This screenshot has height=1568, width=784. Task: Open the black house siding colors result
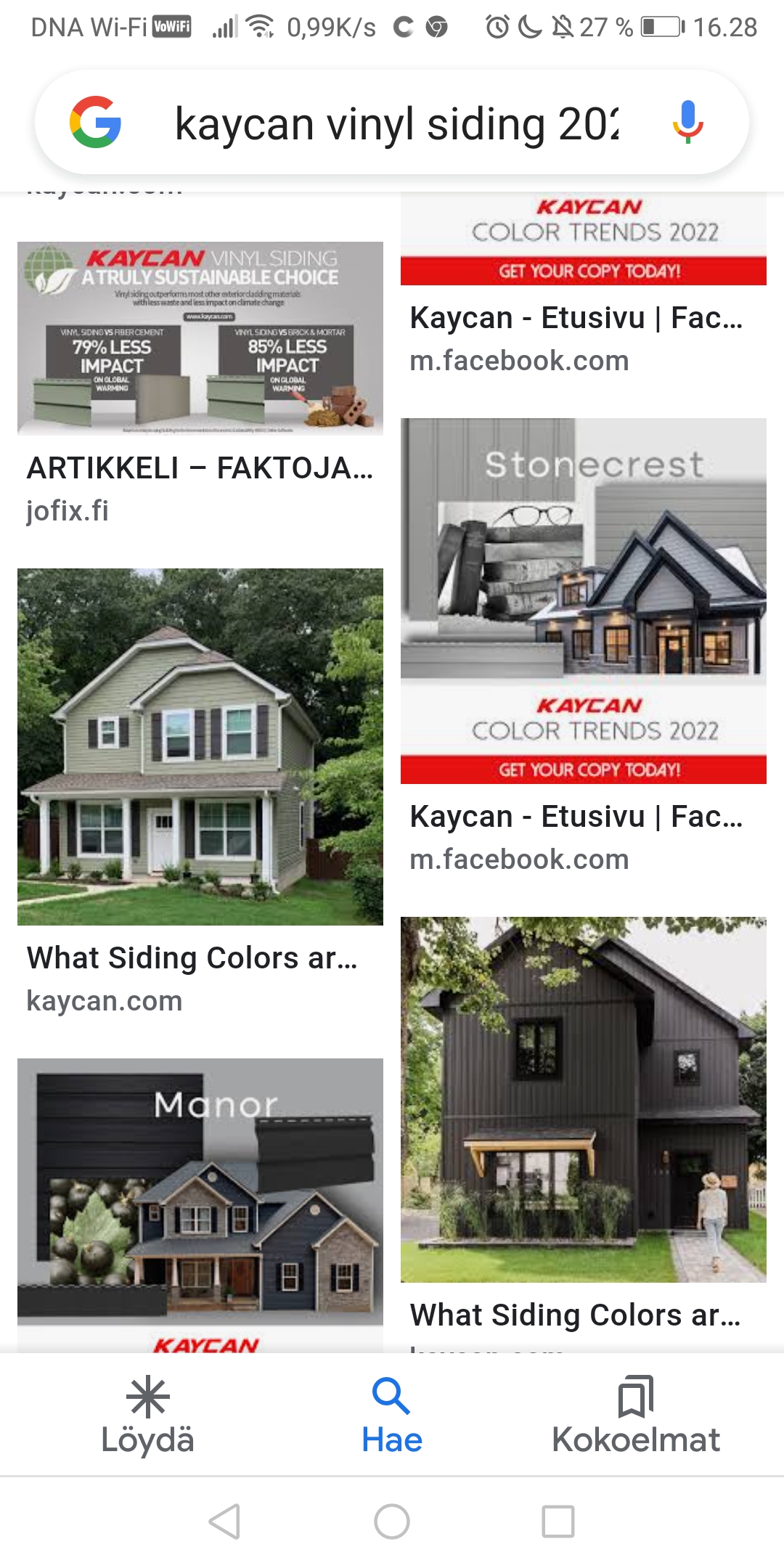click(583, 1099)
